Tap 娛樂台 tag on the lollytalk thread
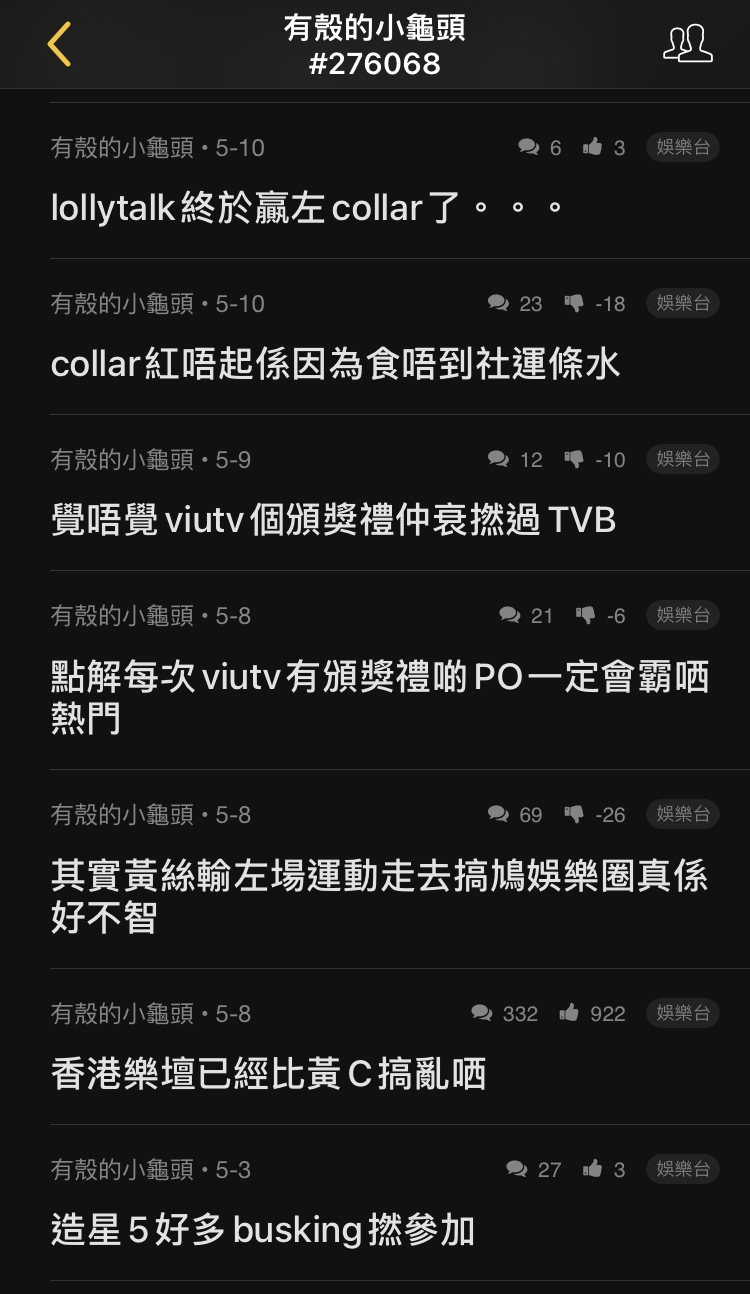Screen dimensions: 750x1294 click(x=683, y=148)
